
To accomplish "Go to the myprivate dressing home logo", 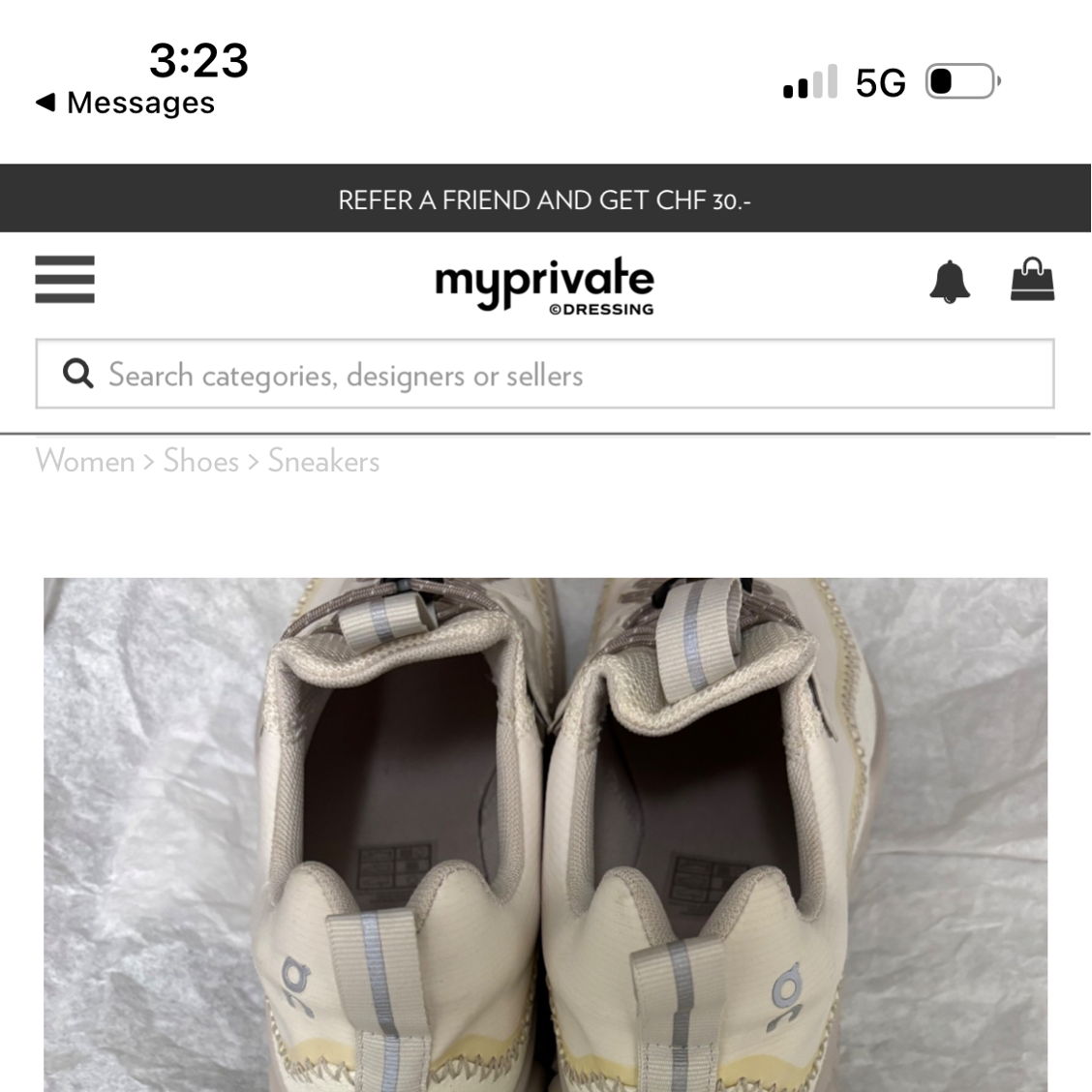I will point(545,286).
